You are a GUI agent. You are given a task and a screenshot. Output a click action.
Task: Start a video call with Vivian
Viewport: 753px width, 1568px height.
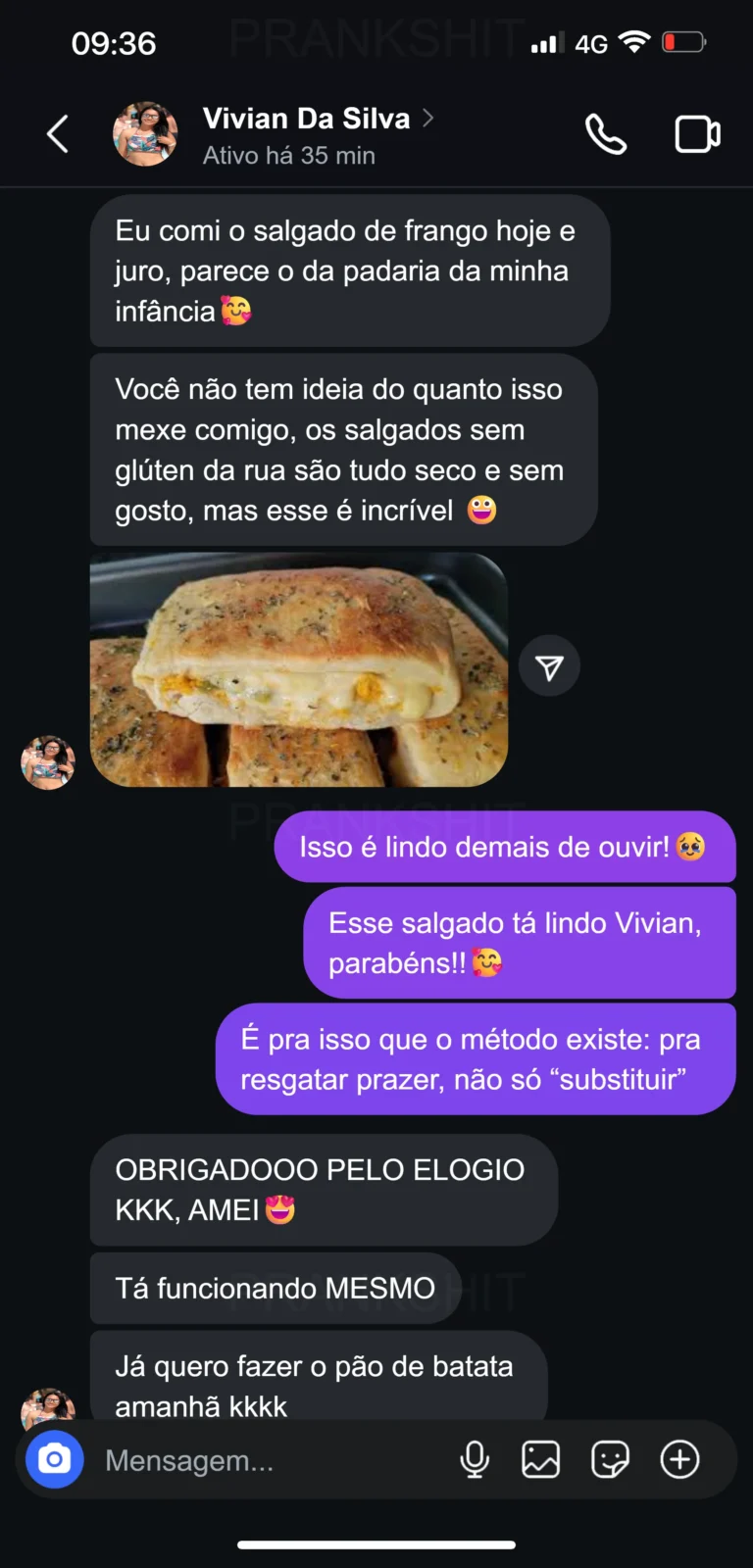click(697, 134)
